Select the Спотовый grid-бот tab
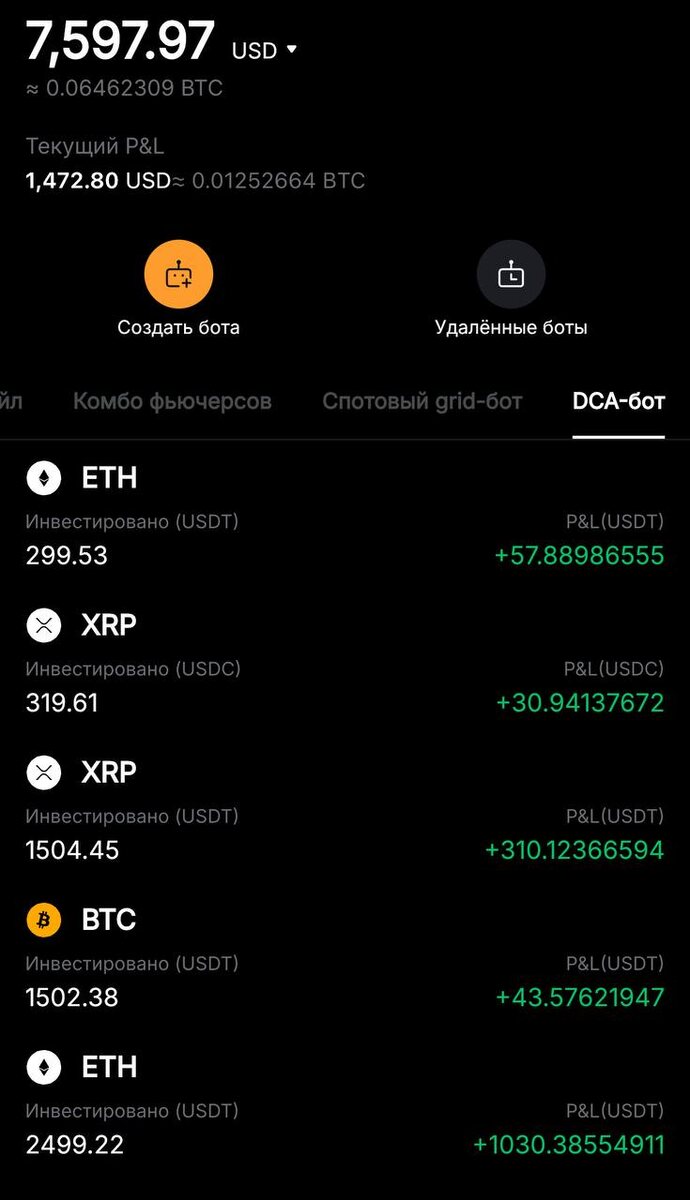The width and height of the screenshot is (690, 1200). pyautogui.click(x=422, y=402)
